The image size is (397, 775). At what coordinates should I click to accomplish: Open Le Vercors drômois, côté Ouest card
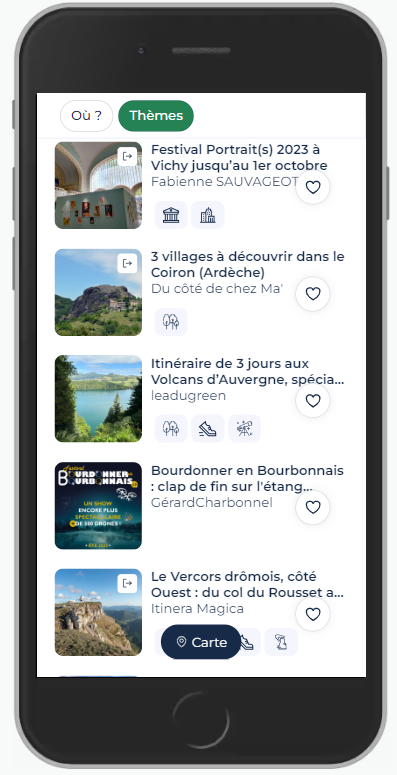click(x=200, y=612)
